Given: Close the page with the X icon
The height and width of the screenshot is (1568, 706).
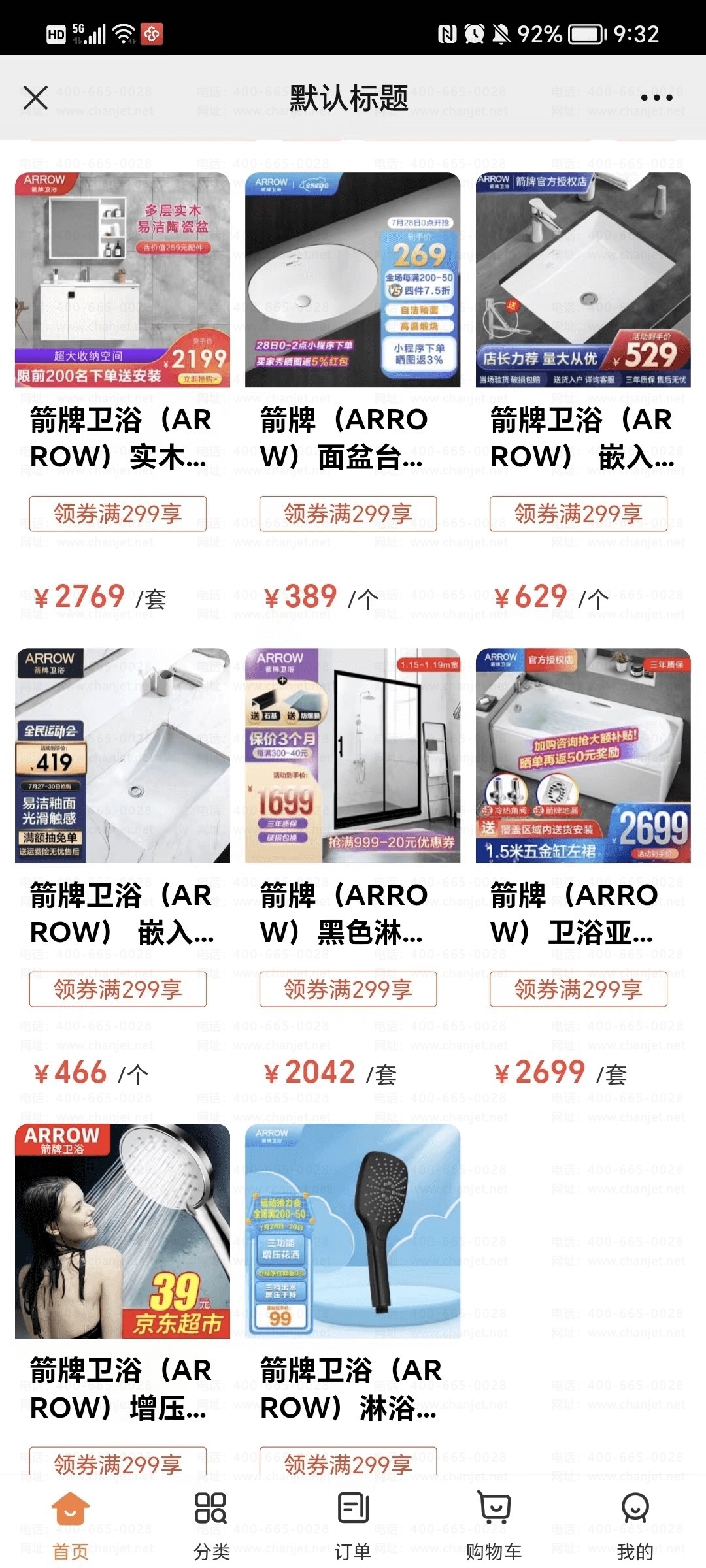Looking at the screenshot, I should [35, 98].
